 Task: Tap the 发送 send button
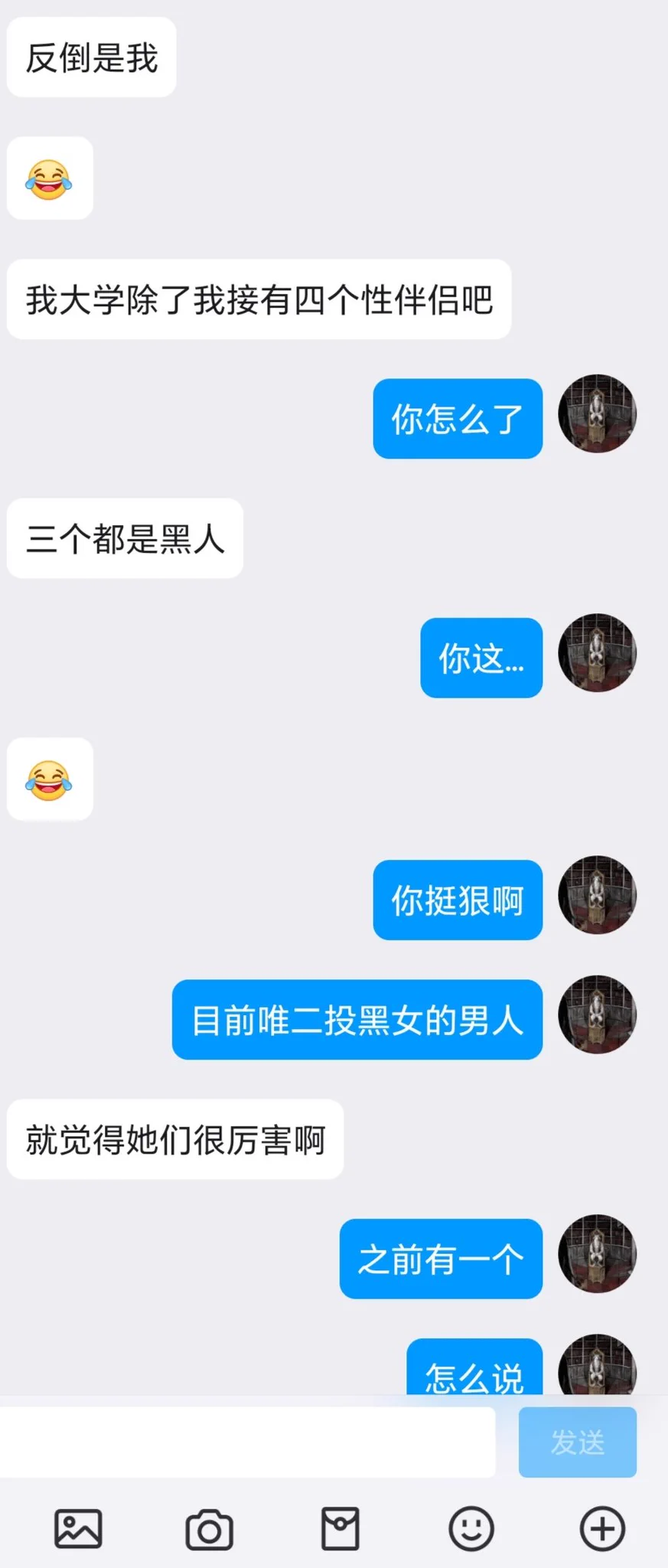577,1442
